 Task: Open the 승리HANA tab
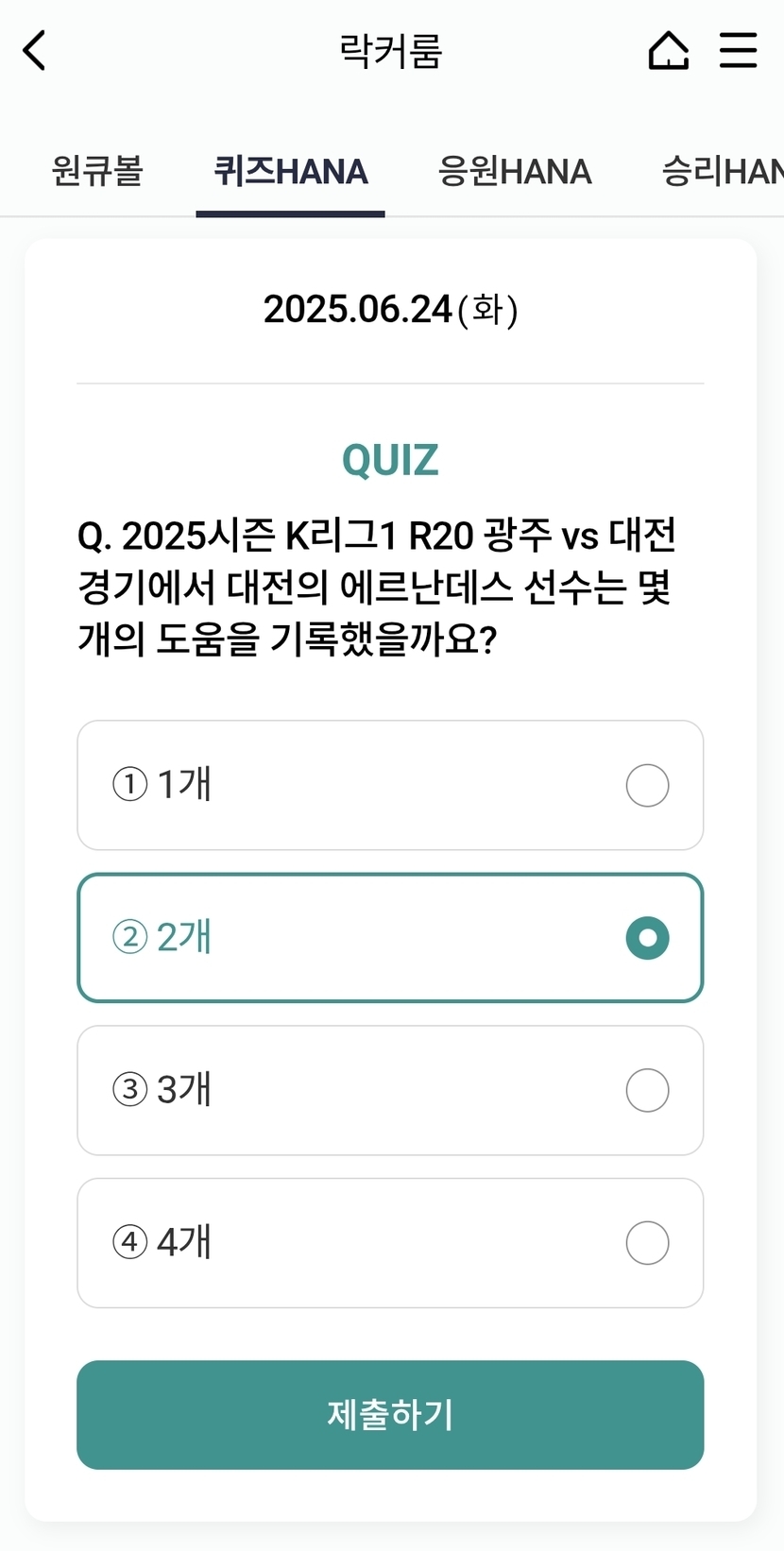click(723, 172)
